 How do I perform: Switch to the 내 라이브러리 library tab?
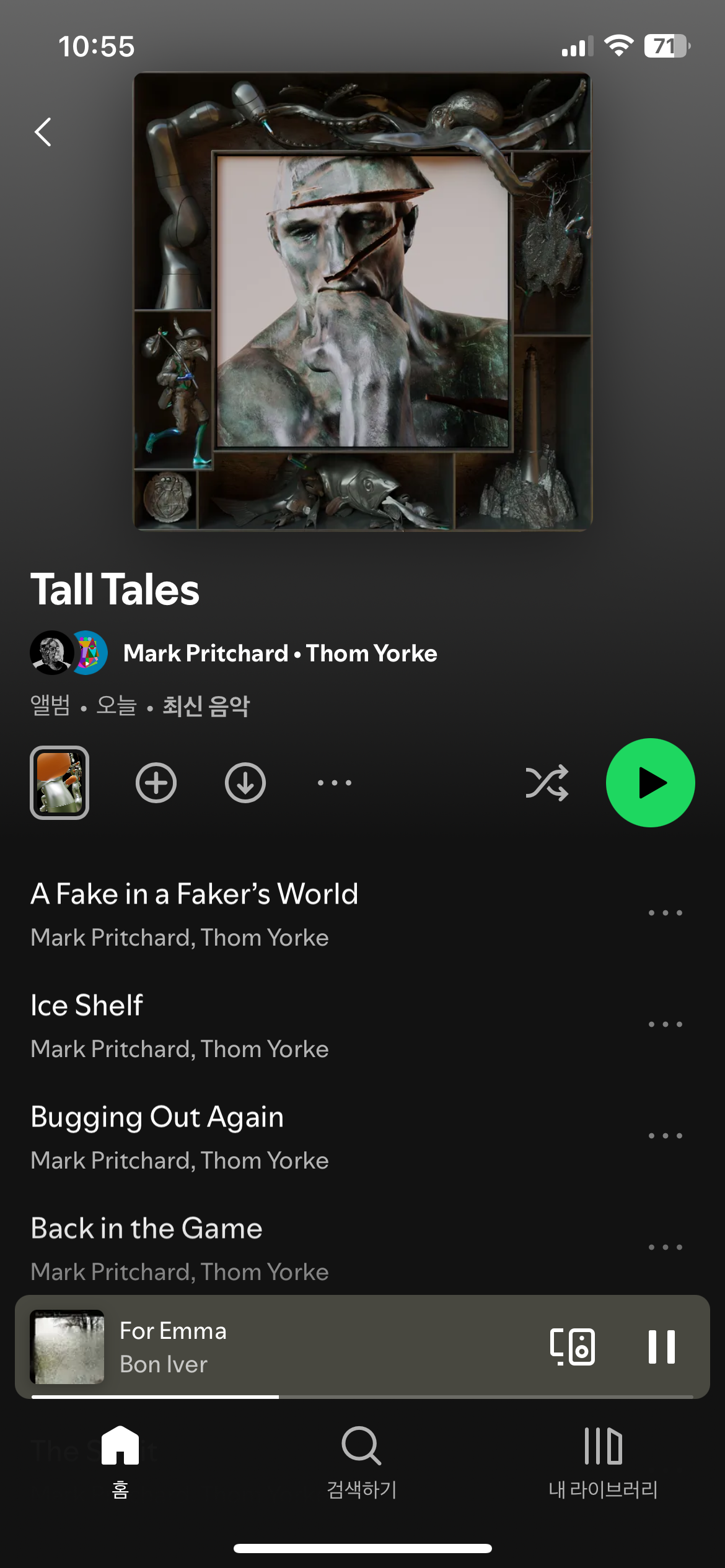(603, 1461)
